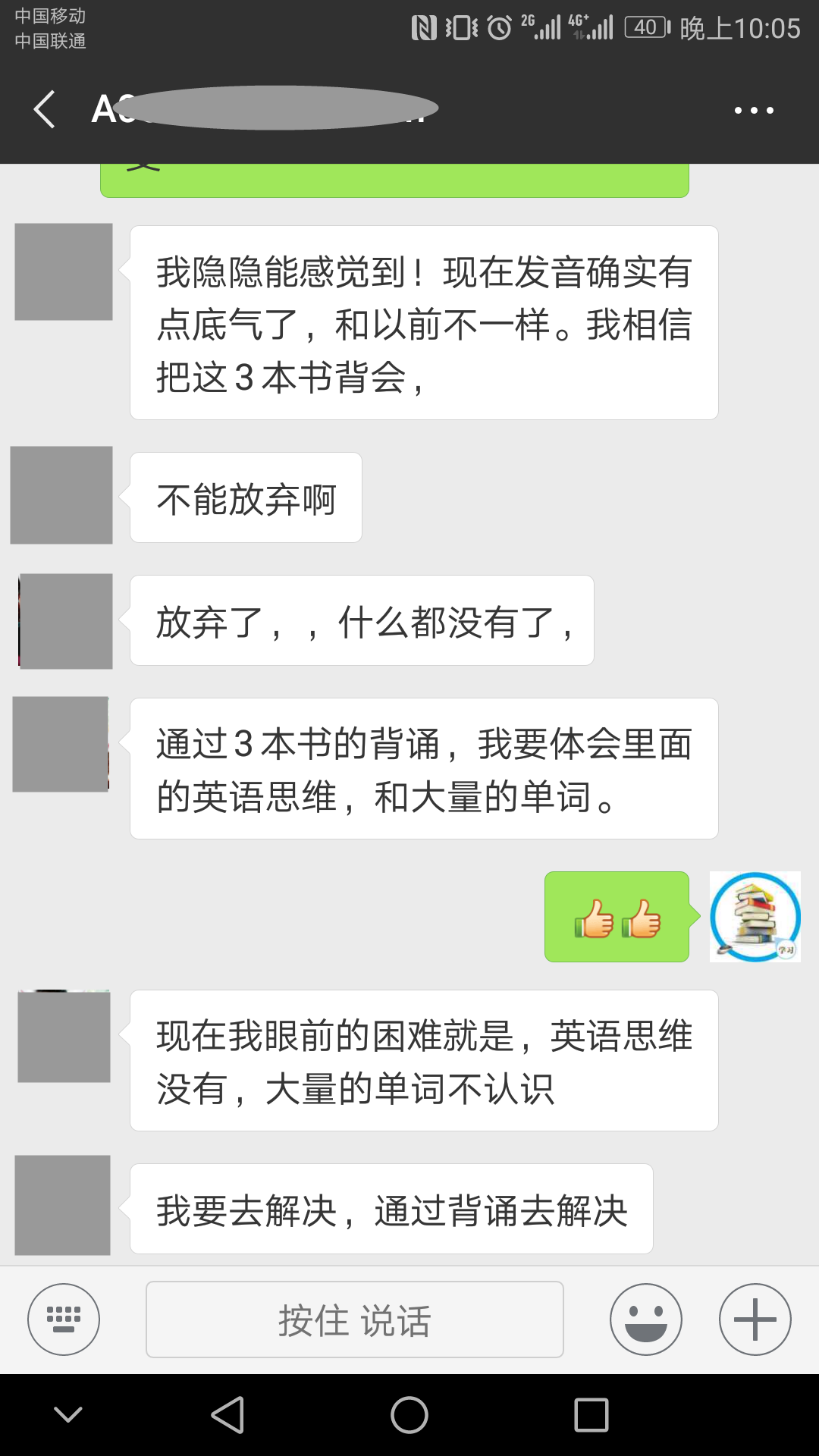
Task: Go back to the chat list
Action: pyautogui.click(x=45, y=110)
